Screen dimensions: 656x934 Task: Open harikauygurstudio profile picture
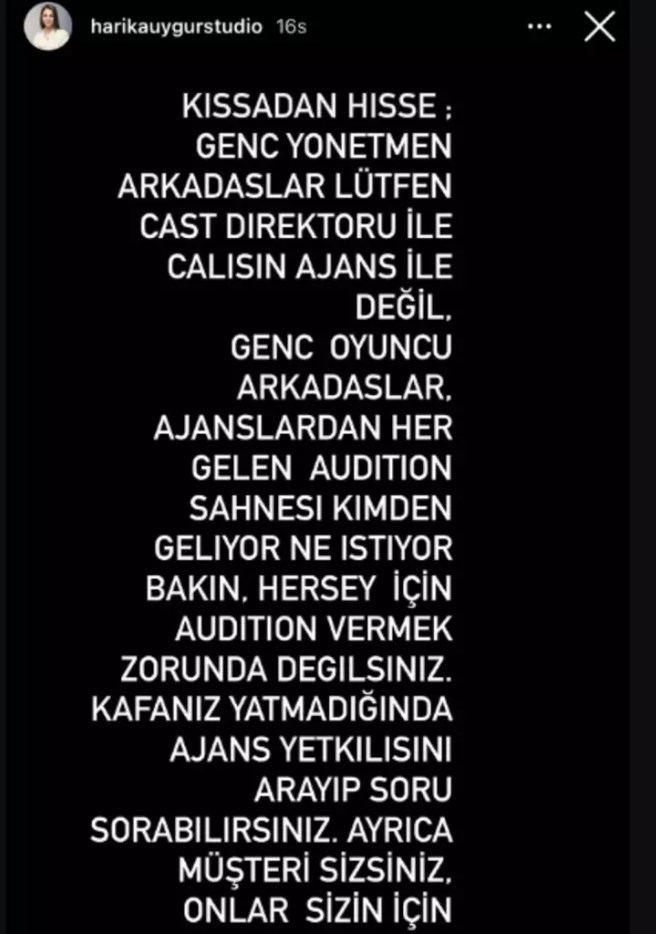pos(48,26)
